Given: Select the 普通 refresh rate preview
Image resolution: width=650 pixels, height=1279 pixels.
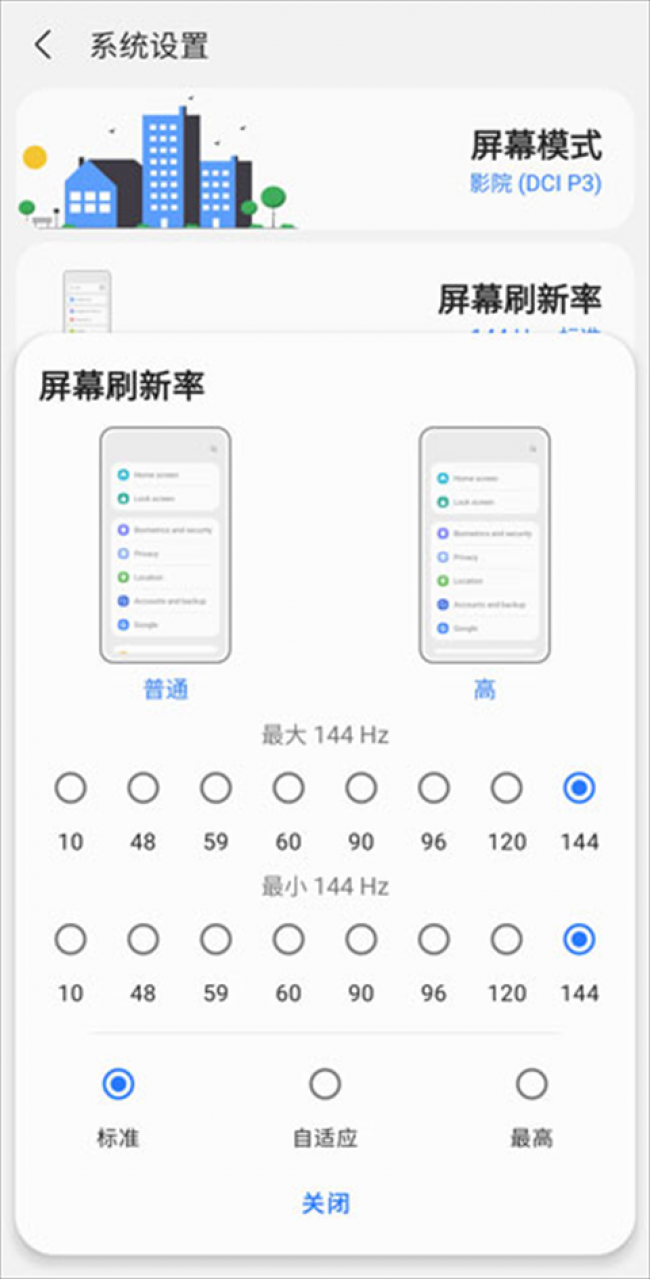Looking at the screenshot, I should [x=165, y=545].
